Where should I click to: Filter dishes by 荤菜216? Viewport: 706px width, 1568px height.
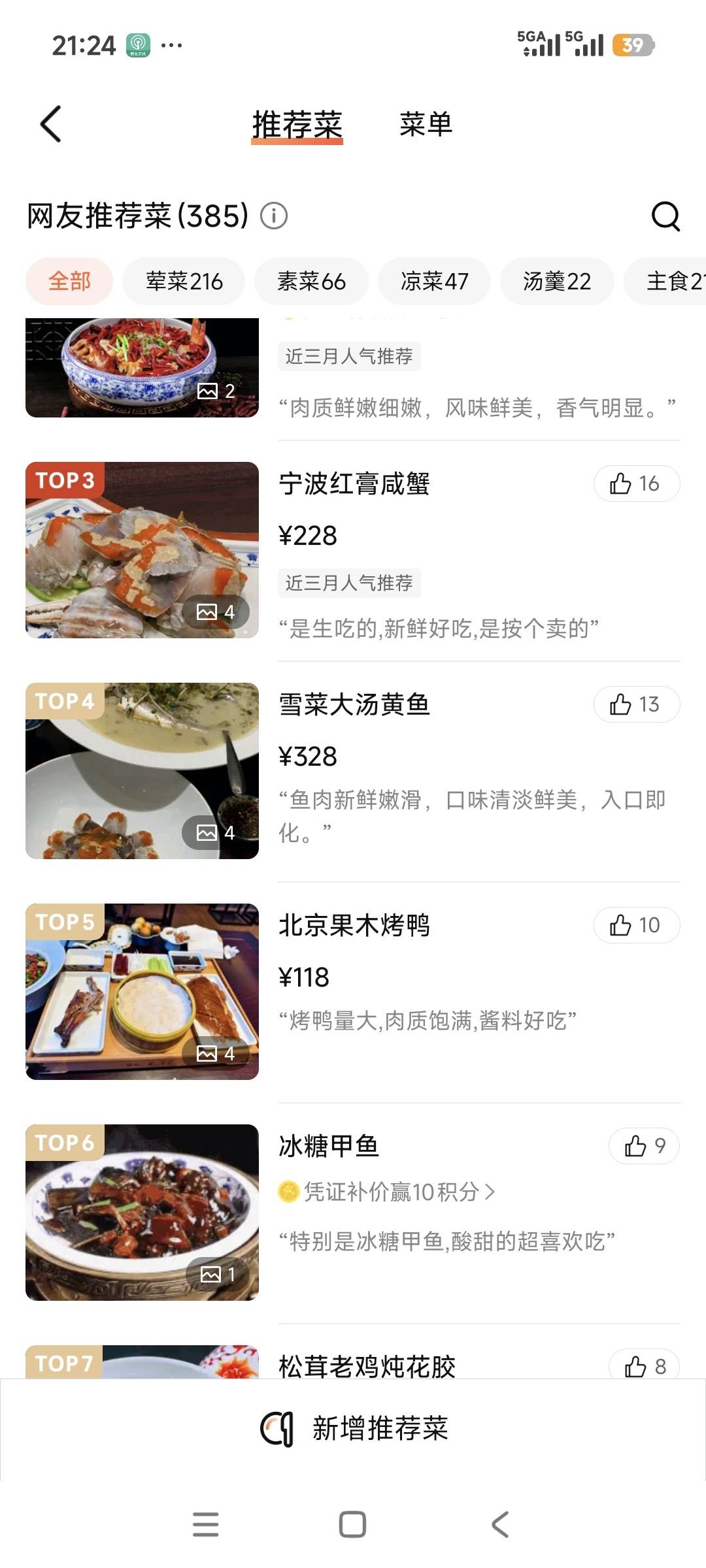[x=184, y=282]
